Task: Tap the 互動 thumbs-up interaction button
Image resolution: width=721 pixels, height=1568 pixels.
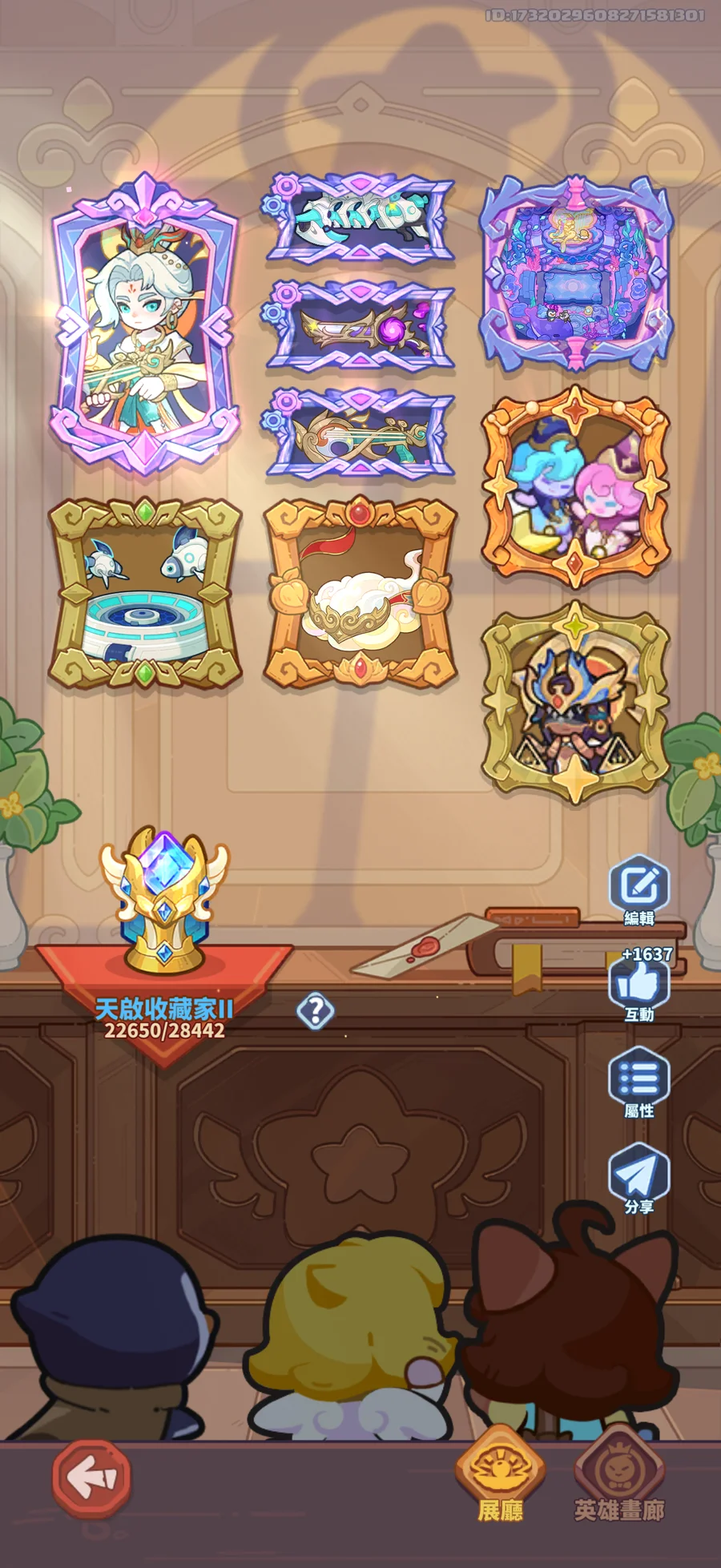Action: 639,986
